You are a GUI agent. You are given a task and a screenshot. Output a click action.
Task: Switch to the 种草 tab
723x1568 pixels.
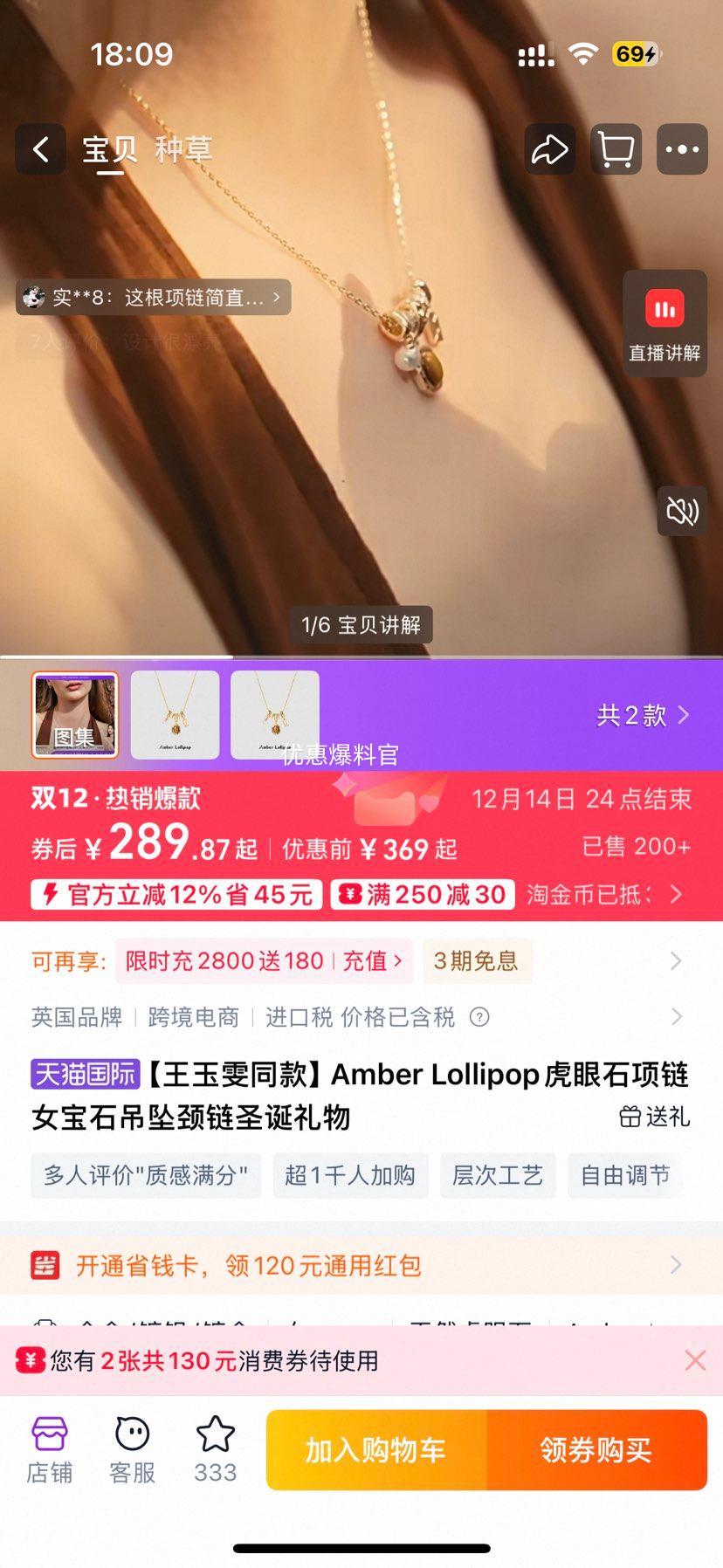(x=182, y=149)
